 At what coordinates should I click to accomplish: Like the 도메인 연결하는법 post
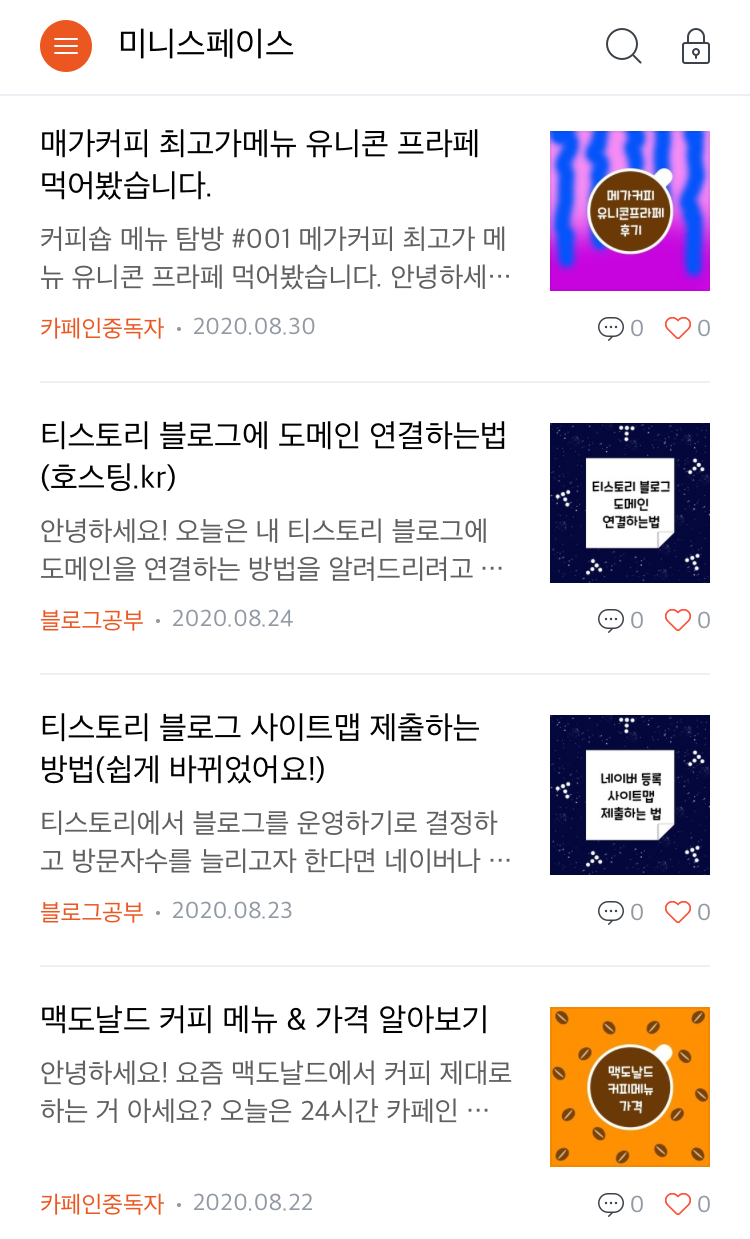688,620
